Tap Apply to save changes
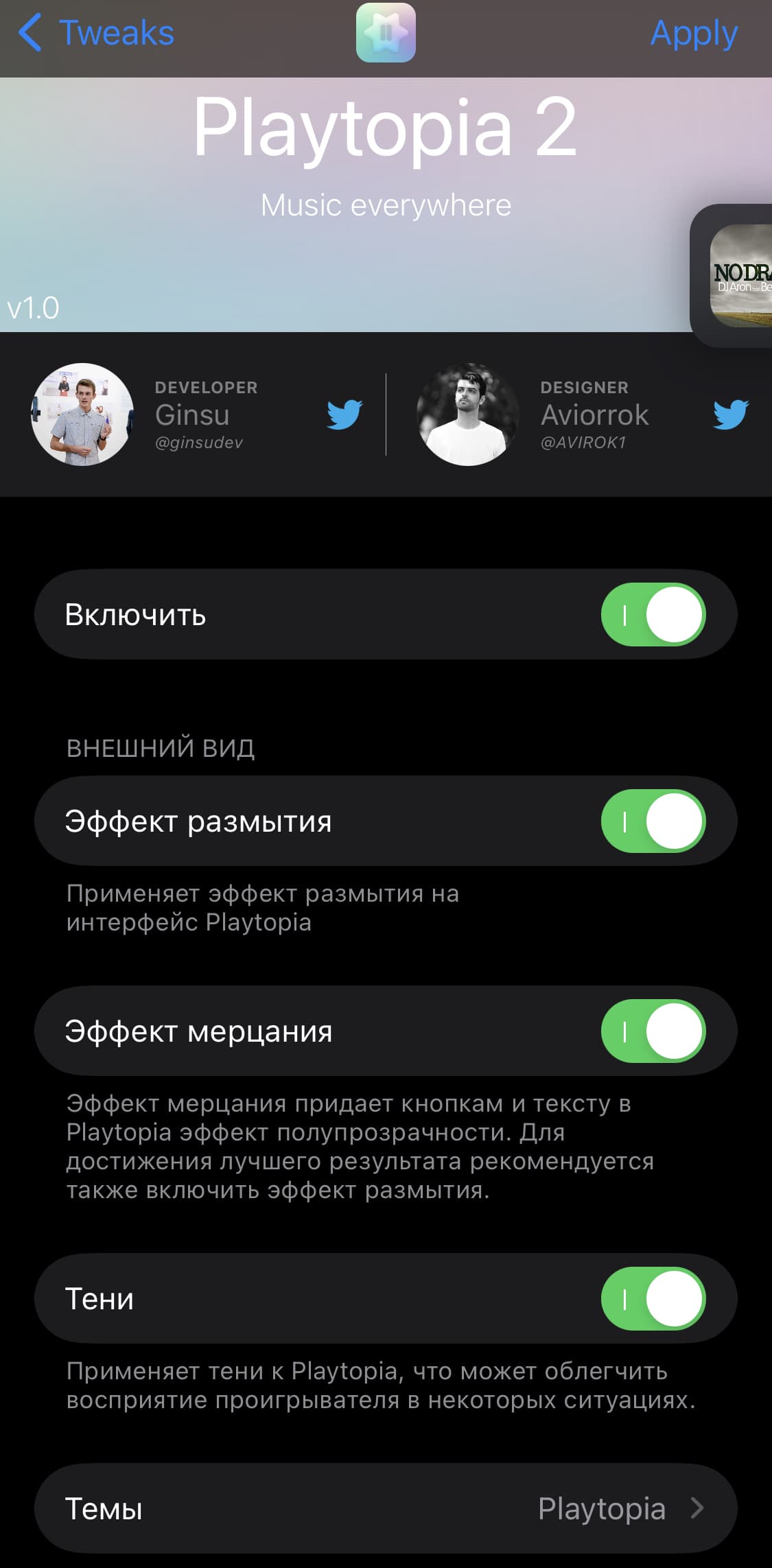This screenshot has height=1568, width=772. click(x=693, y=33)
